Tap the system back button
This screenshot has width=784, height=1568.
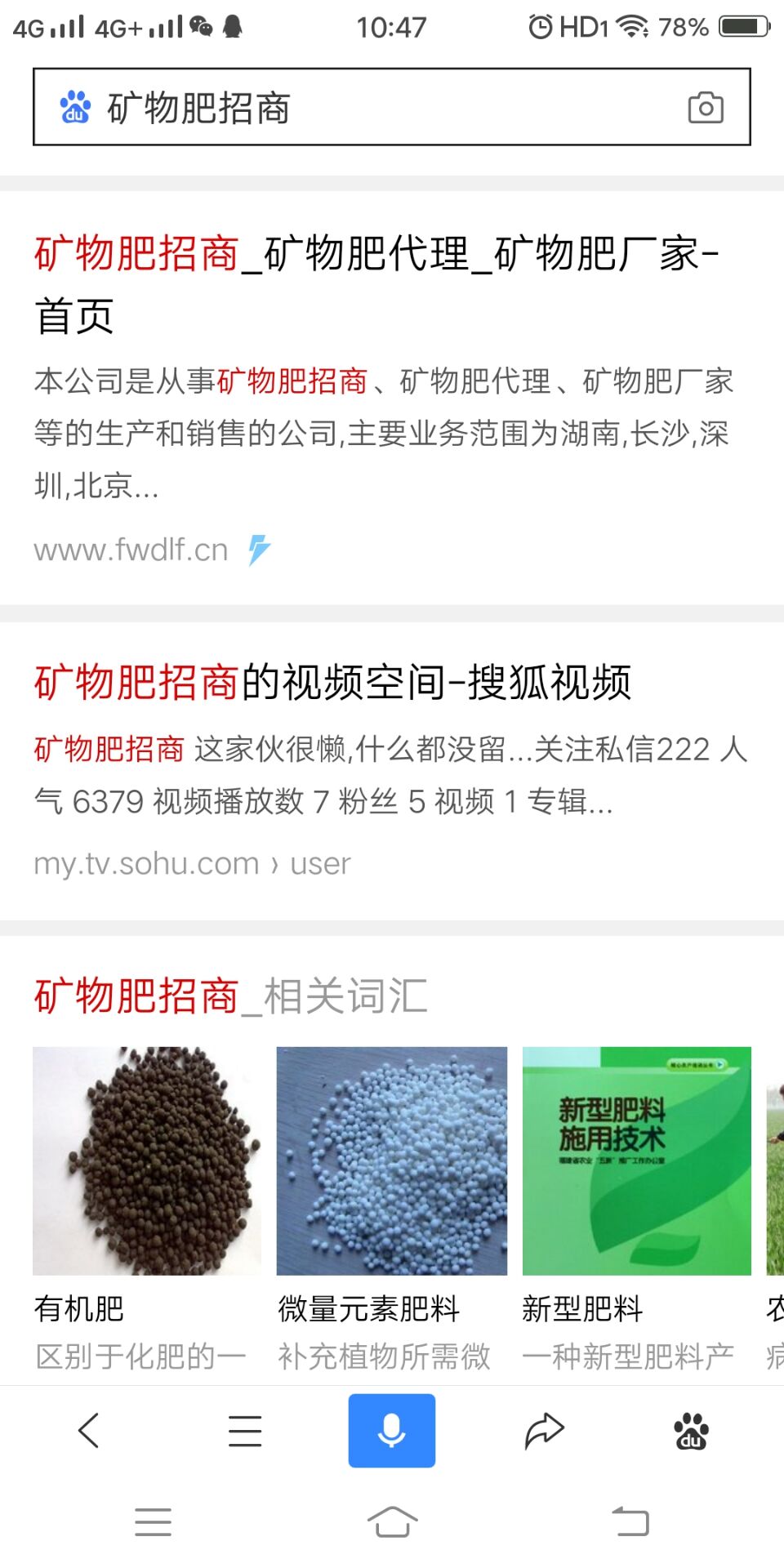[630, 1522]
